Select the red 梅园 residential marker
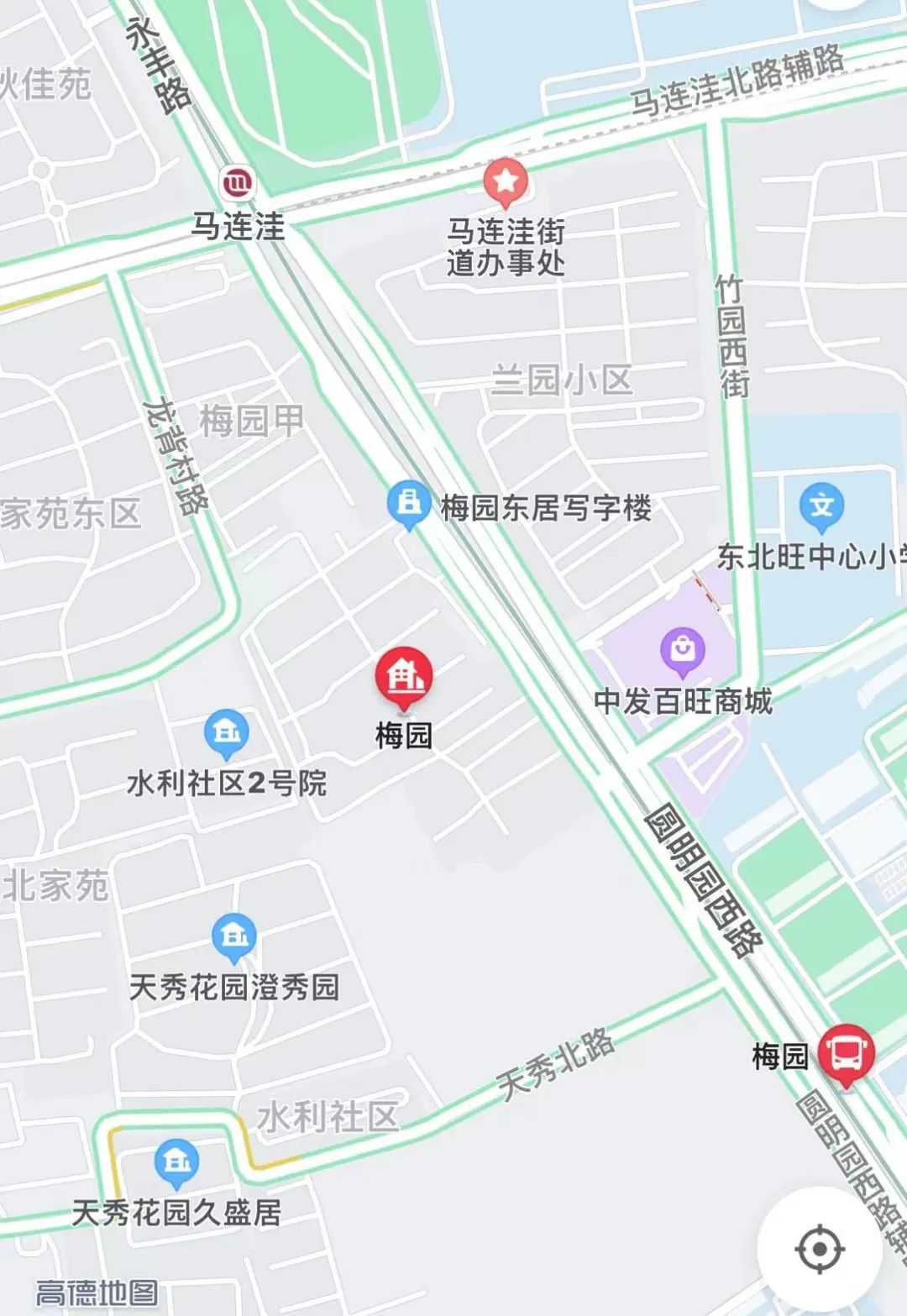907x1316 pixels. [404, 676]
